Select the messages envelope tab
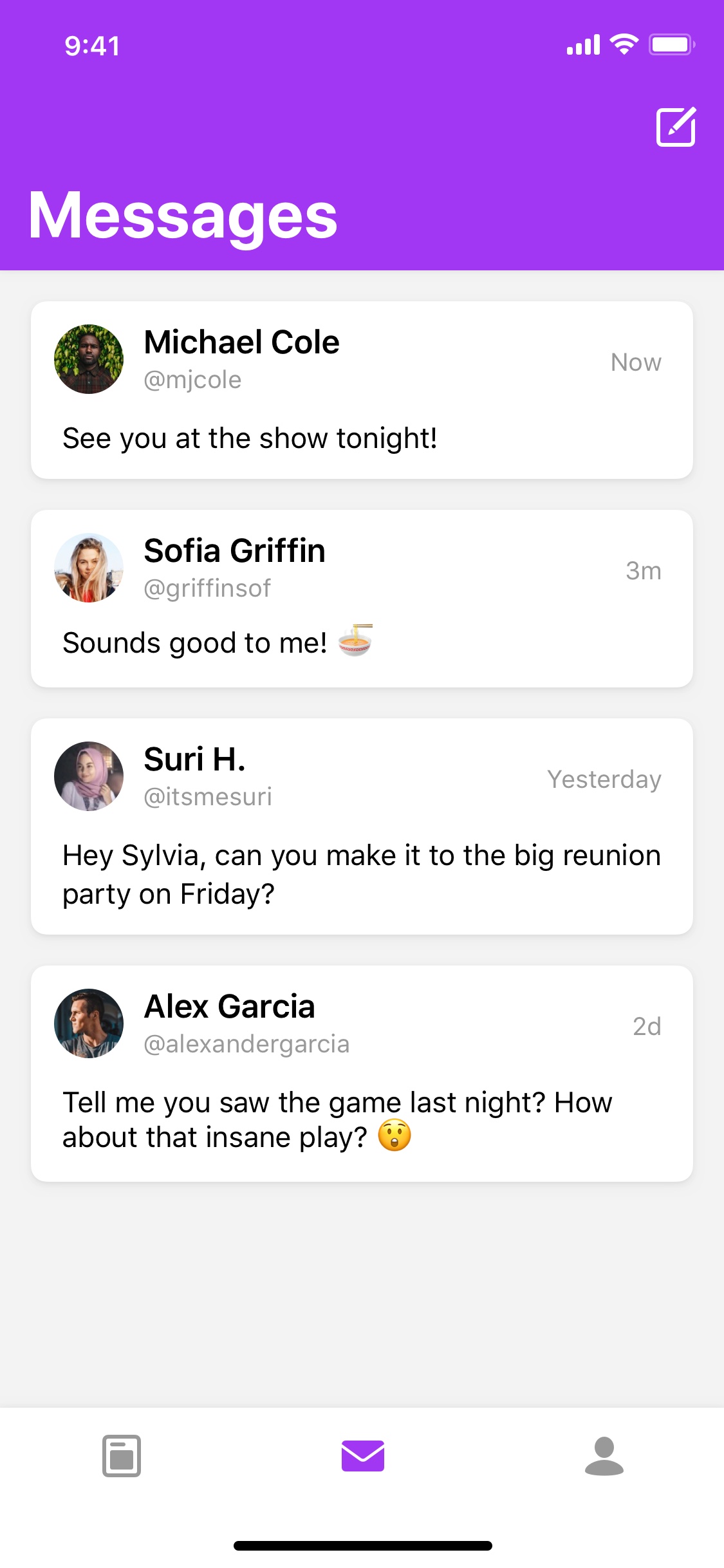This screenshot has width=724, height=1568. [363, 1456]
